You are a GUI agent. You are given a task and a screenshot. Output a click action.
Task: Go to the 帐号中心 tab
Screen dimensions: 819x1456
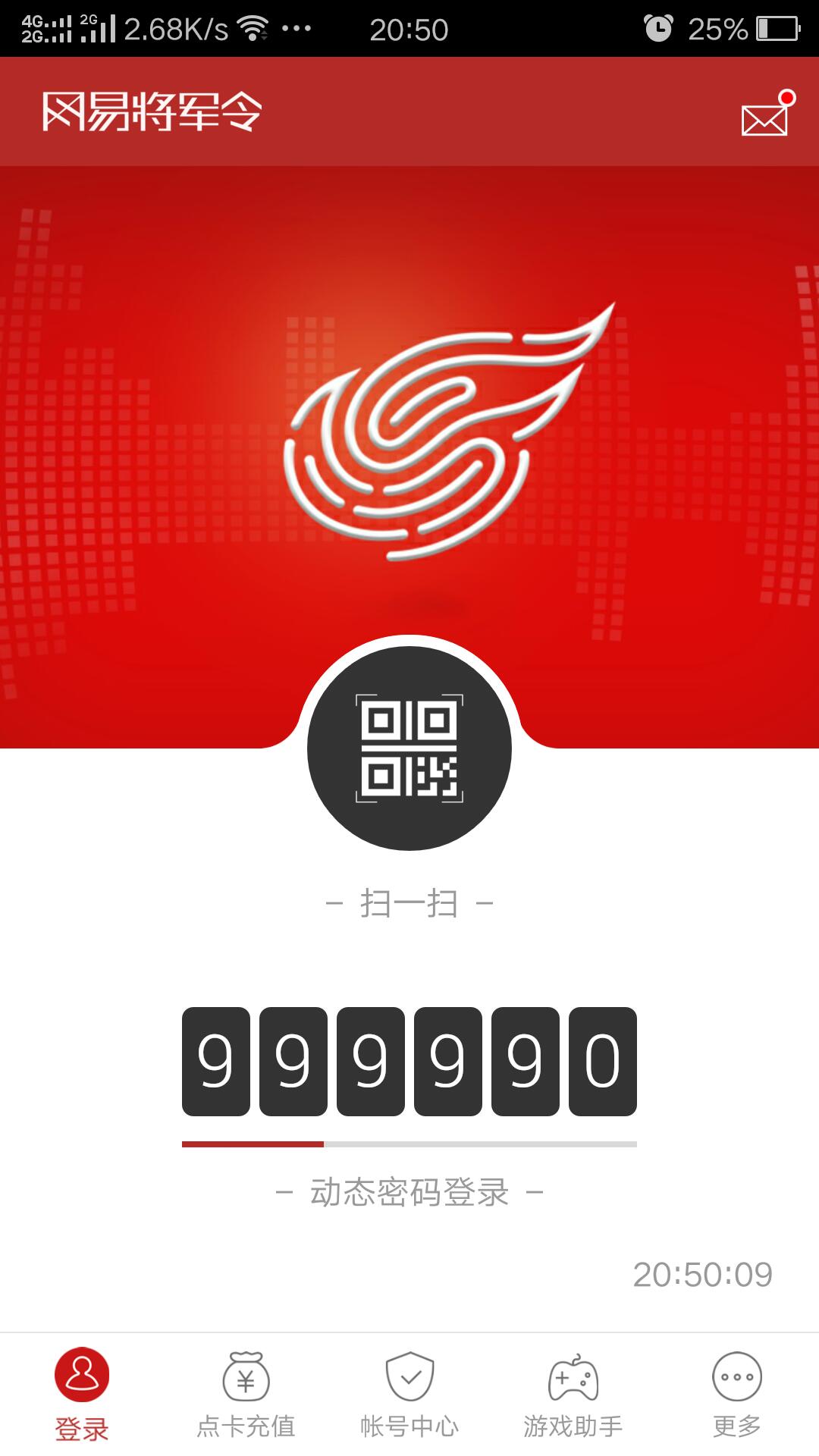[409, 1394]
